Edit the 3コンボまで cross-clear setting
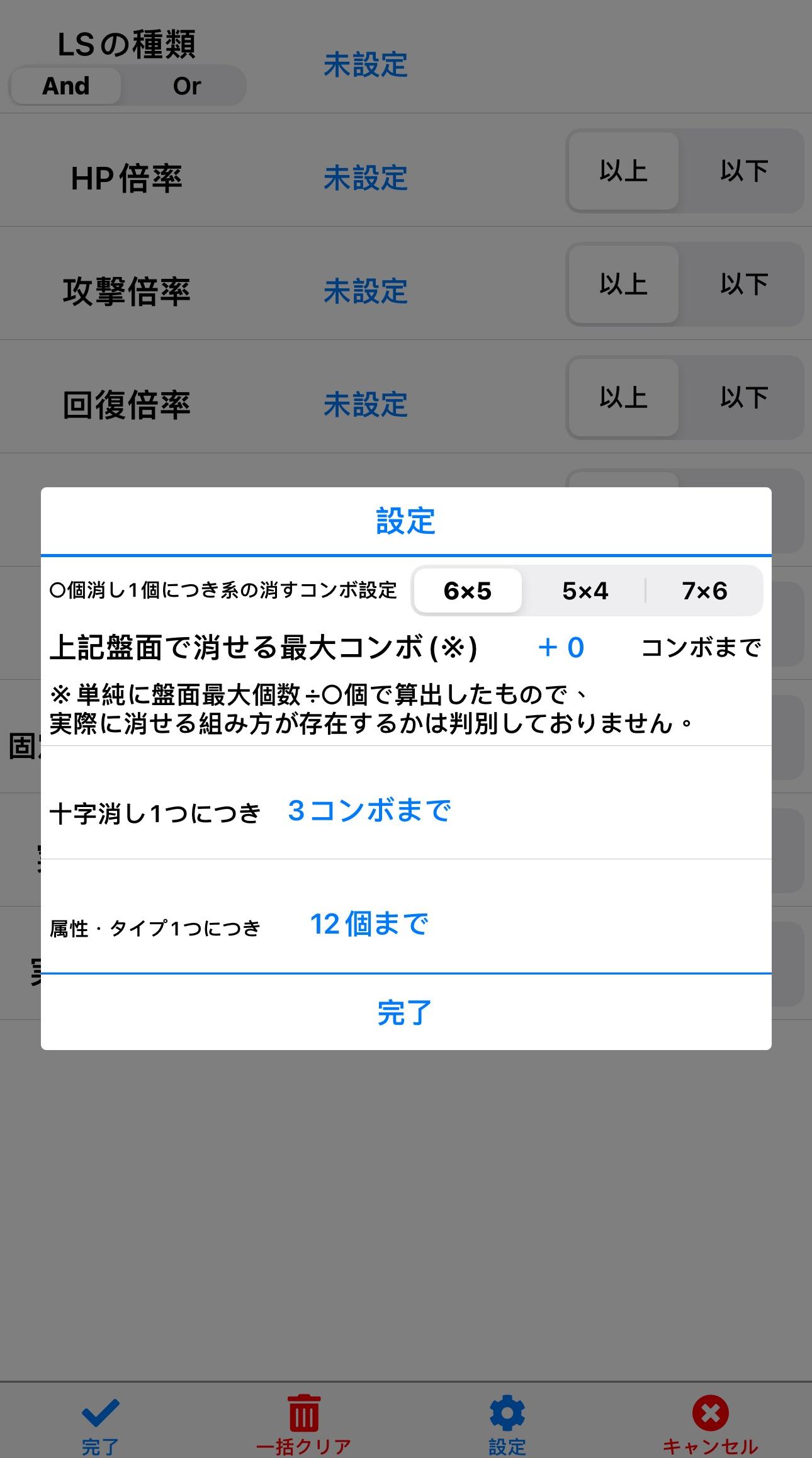The height and width of the screenshot is (1458, 812). [369, 811]
